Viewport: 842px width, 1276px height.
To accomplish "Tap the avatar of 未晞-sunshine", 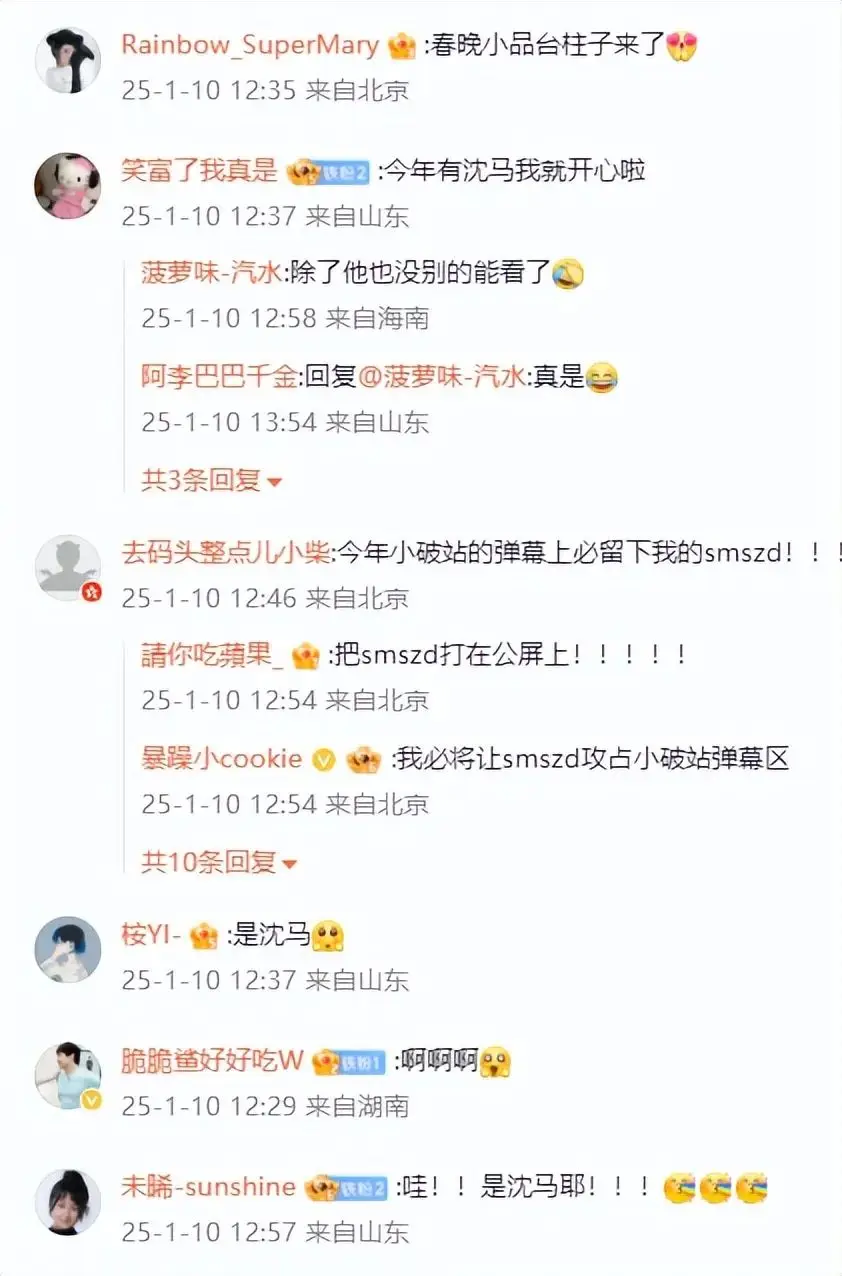I will click(x=68, y=1202).
